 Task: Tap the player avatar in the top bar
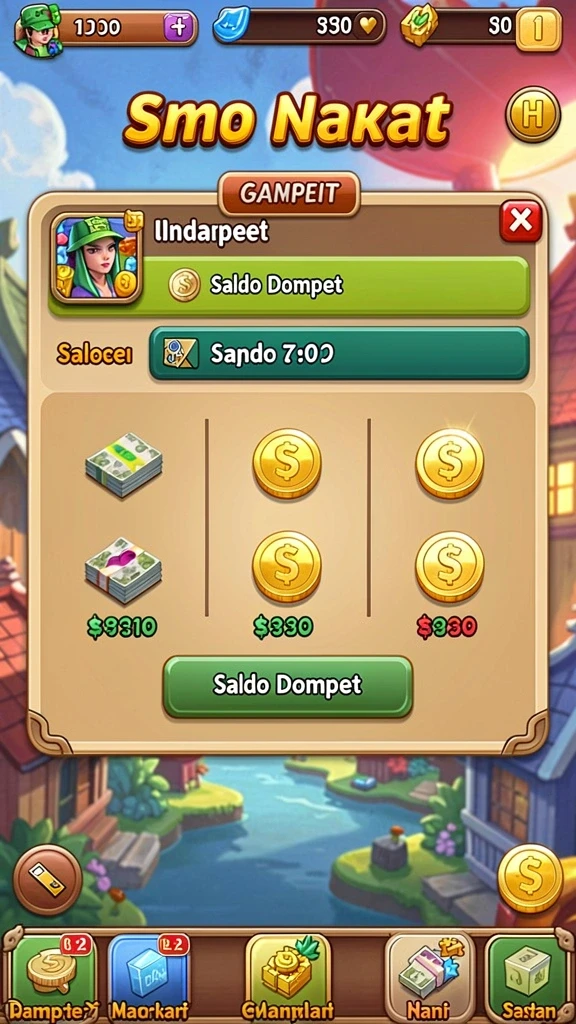pyautogui.click(x=37, y=29)
